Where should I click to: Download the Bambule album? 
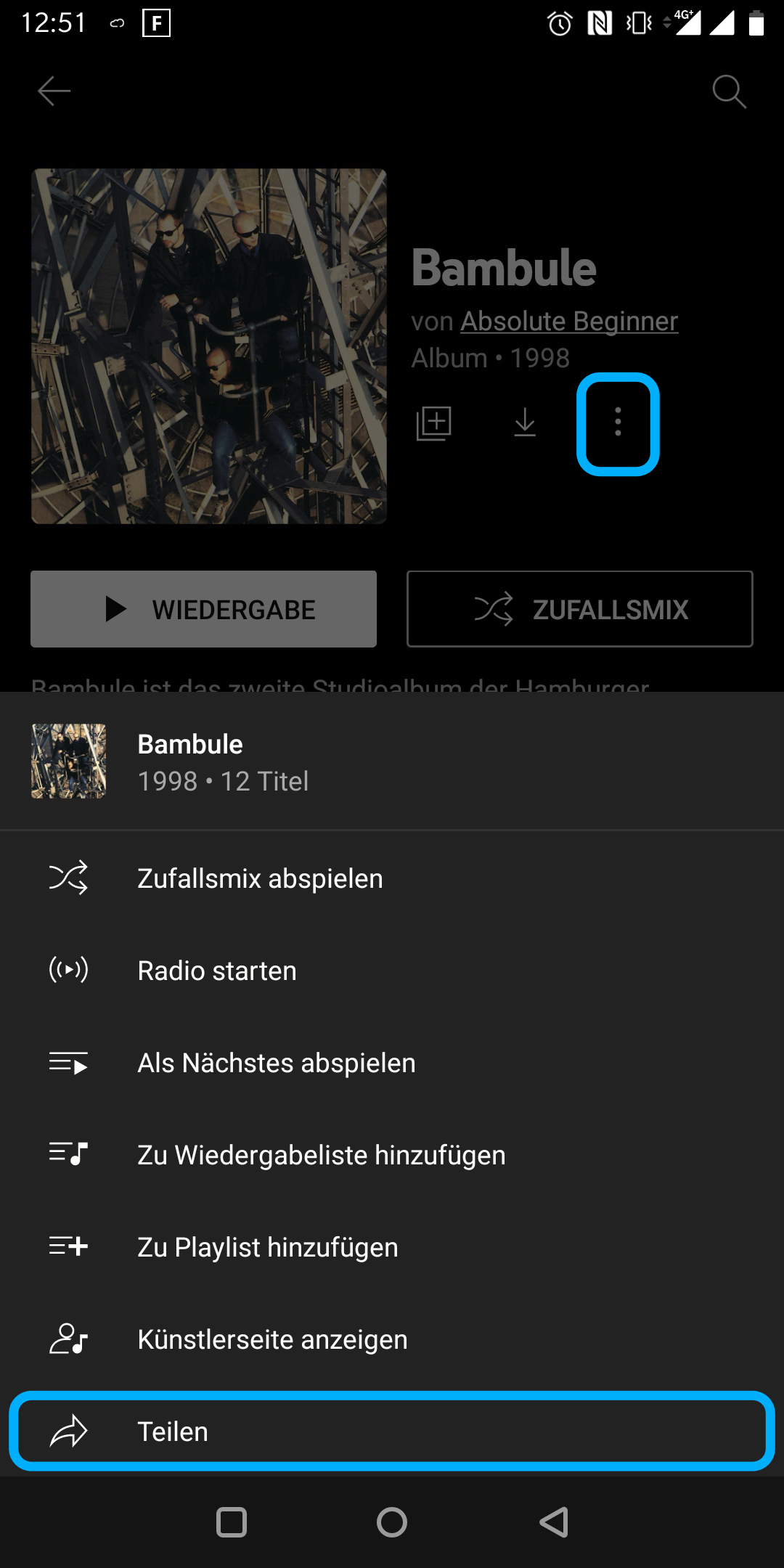(x=525, y=422)
